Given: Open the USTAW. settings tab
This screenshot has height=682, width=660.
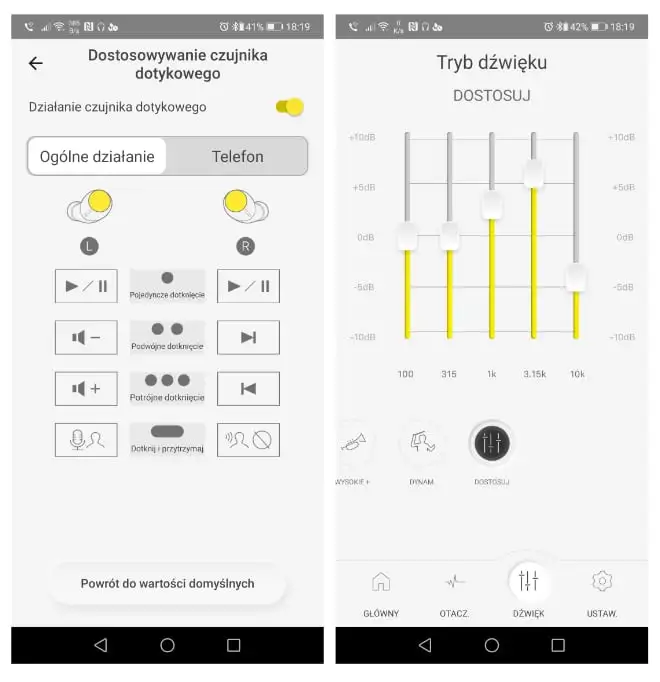Looking at the screenshot, I should 602,591.
